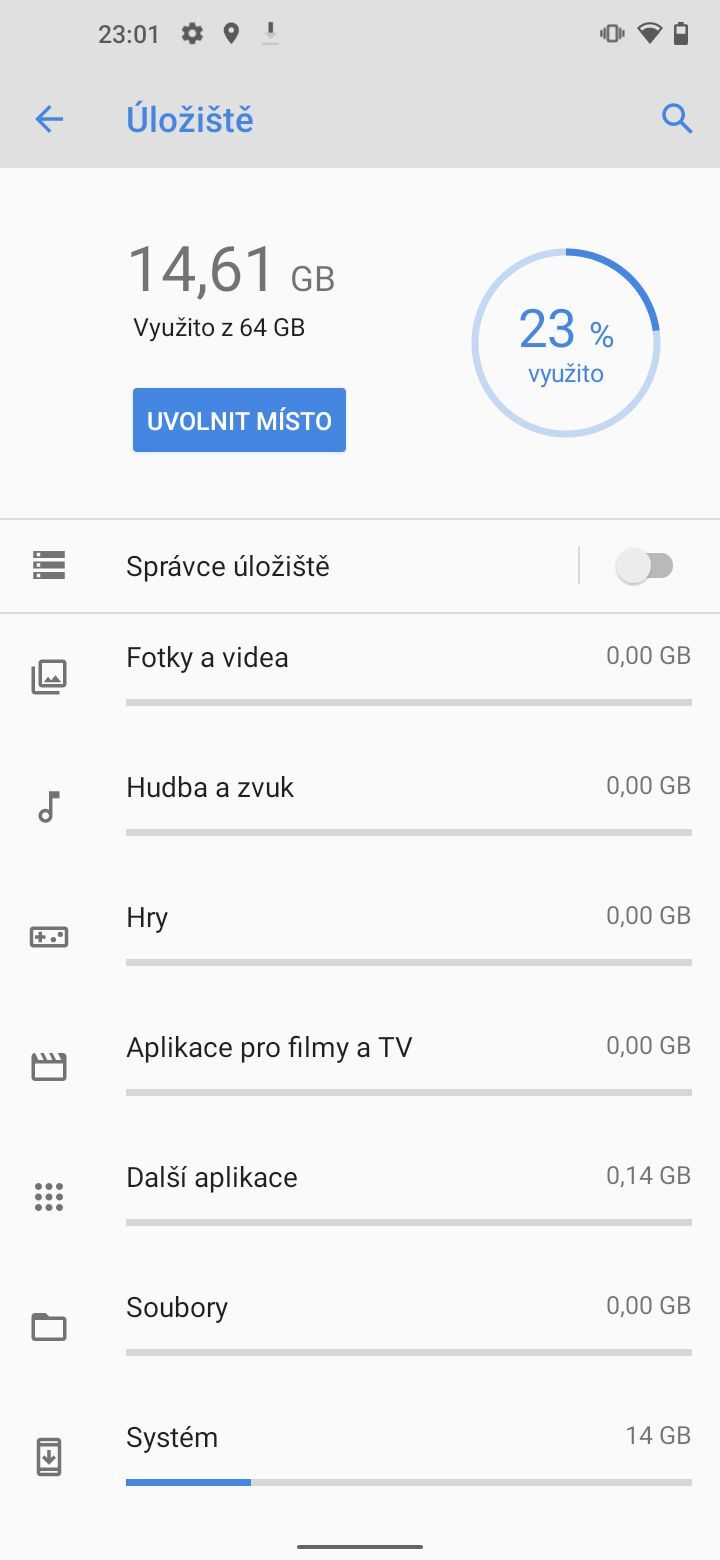The width and height of the screenshot is (720, 1560).
Task: Select the Hudba a zvuk music note icon
Action: [x=49, y=806]
